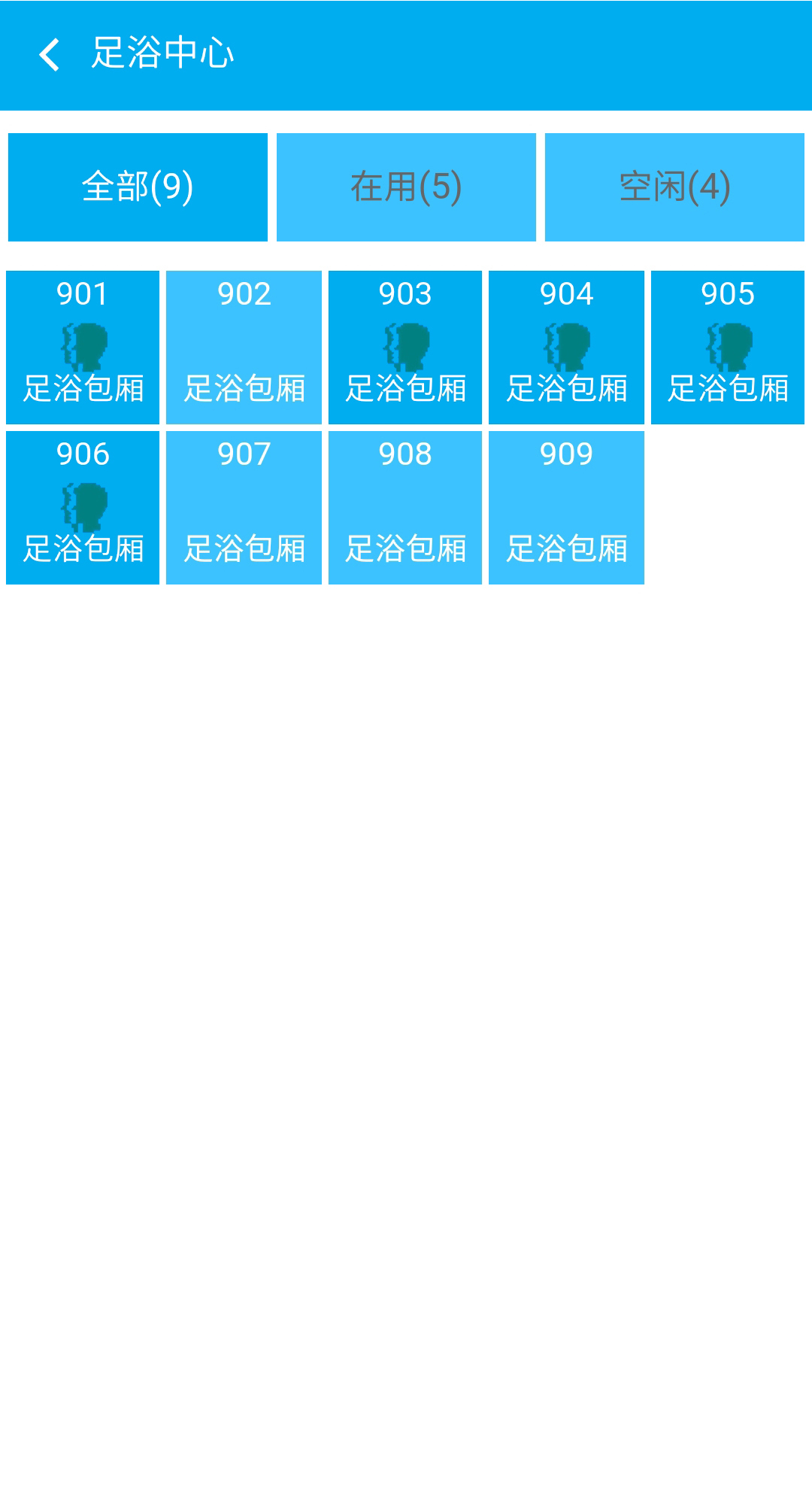The height and width of the screenshot is (1497, 812).
Task: Open room 903 足浴包厢
Action: tap(405, 347)
